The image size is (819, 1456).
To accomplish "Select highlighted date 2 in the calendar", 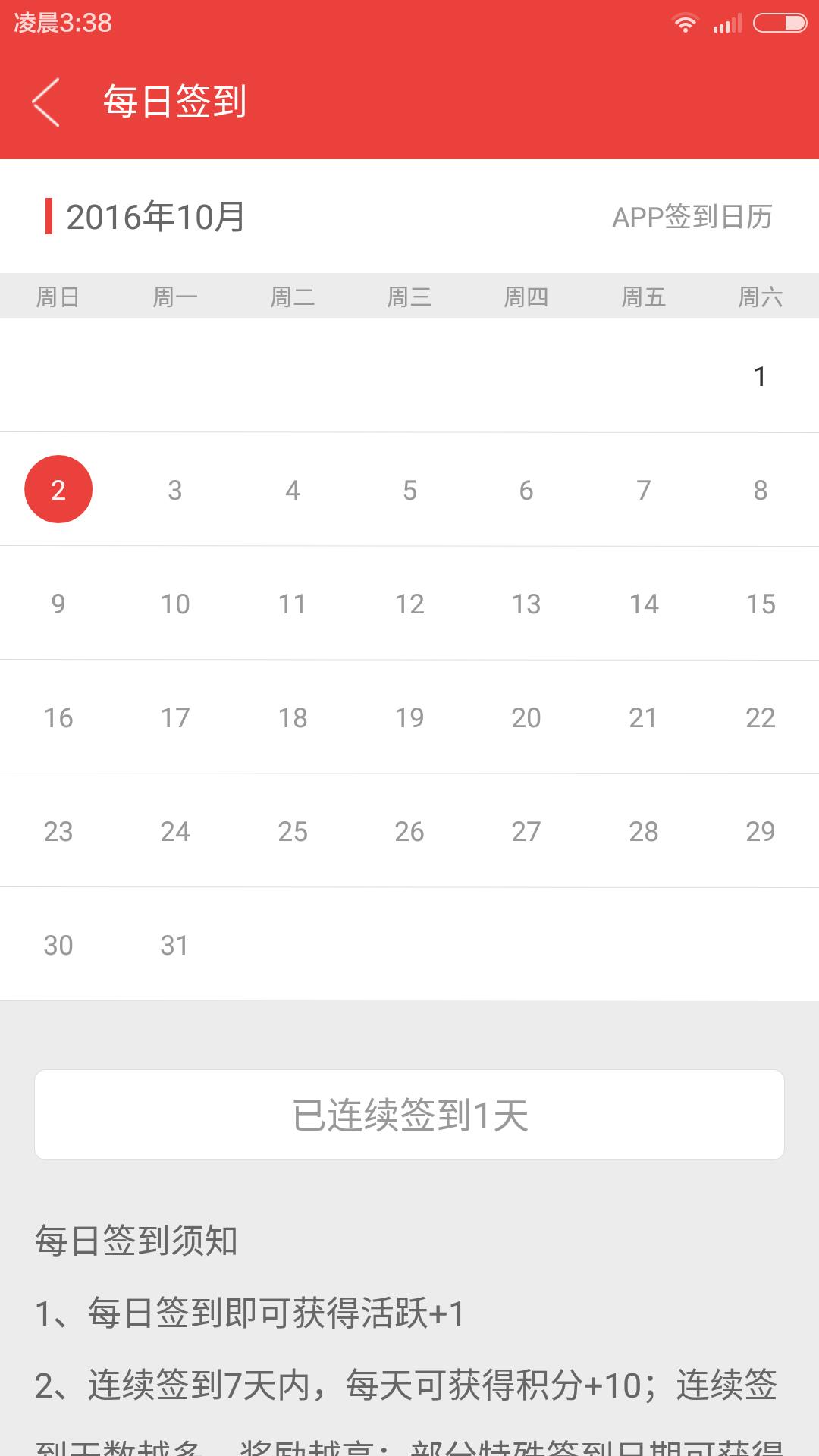I will 58,489.
